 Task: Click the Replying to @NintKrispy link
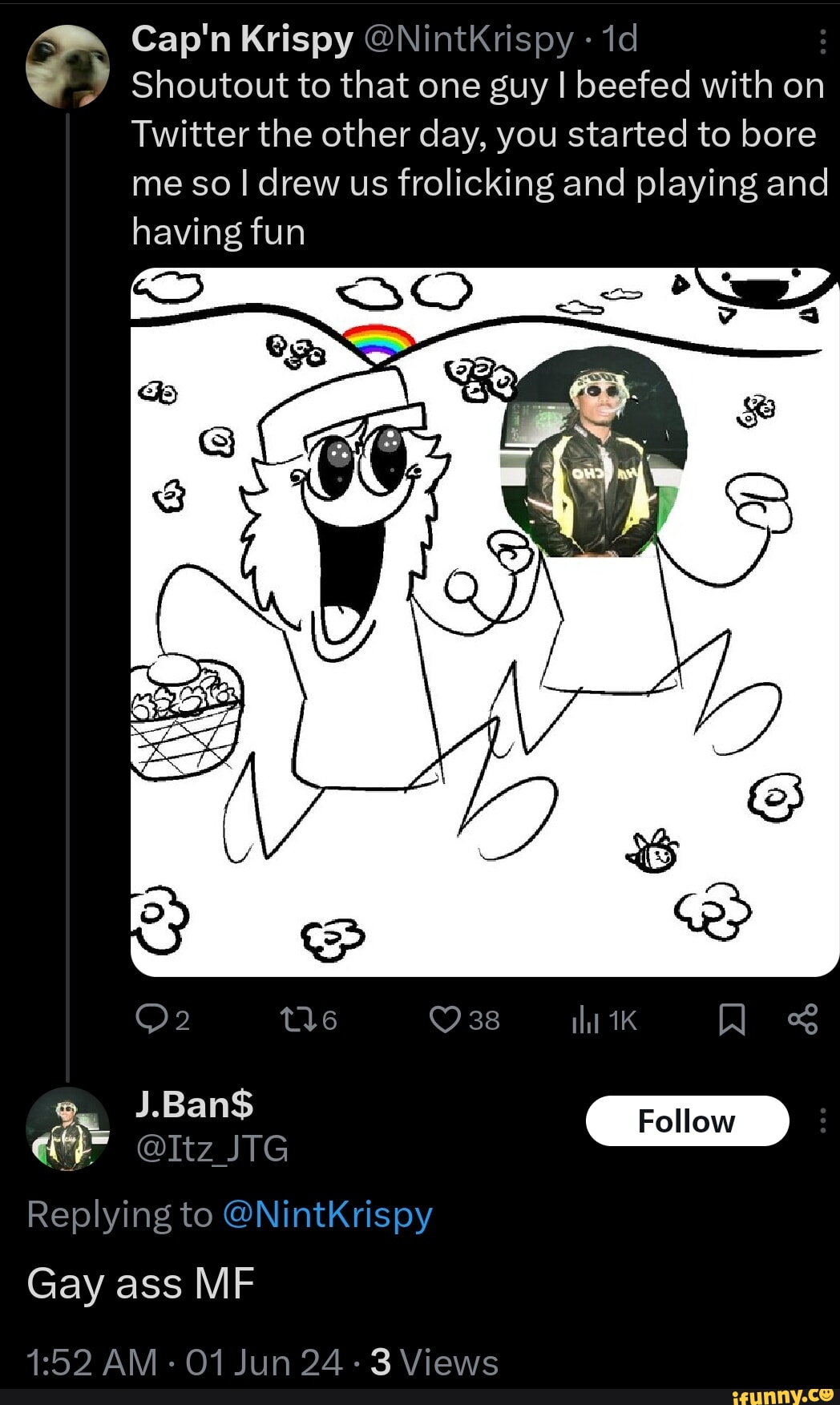[x=333, y=1213]
